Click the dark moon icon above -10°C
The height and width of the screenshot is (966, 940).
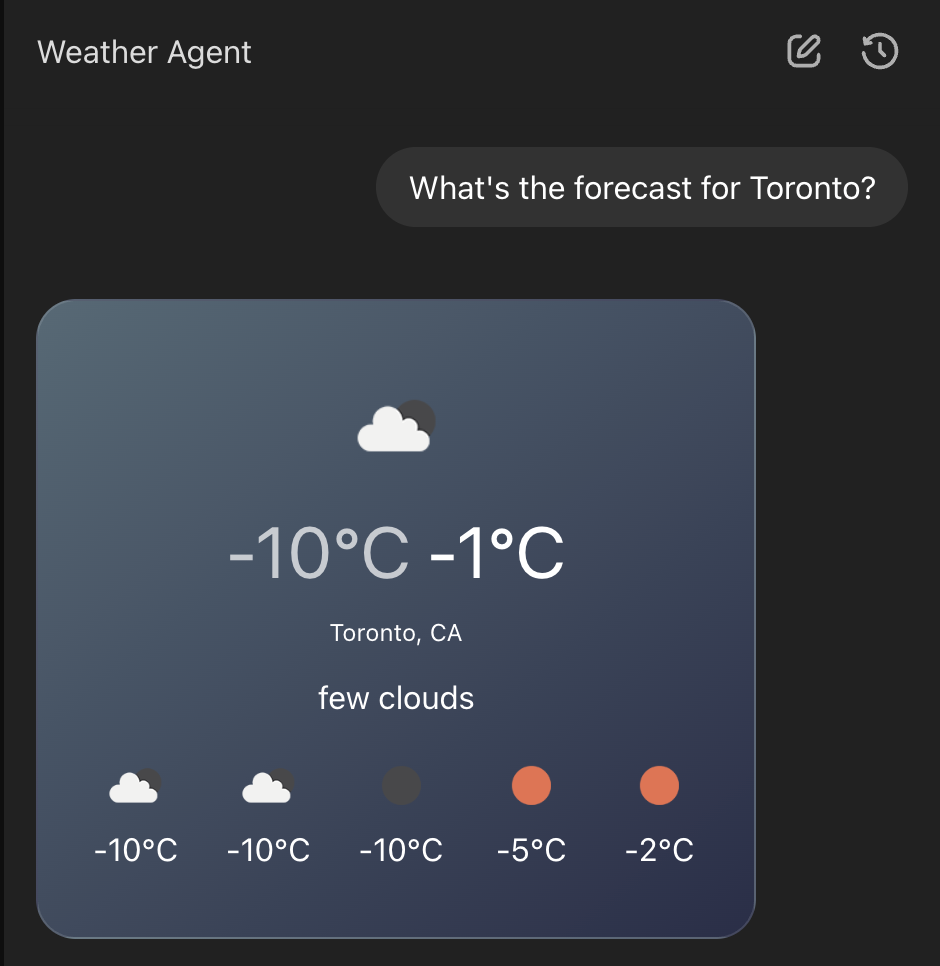click(402, 786)
